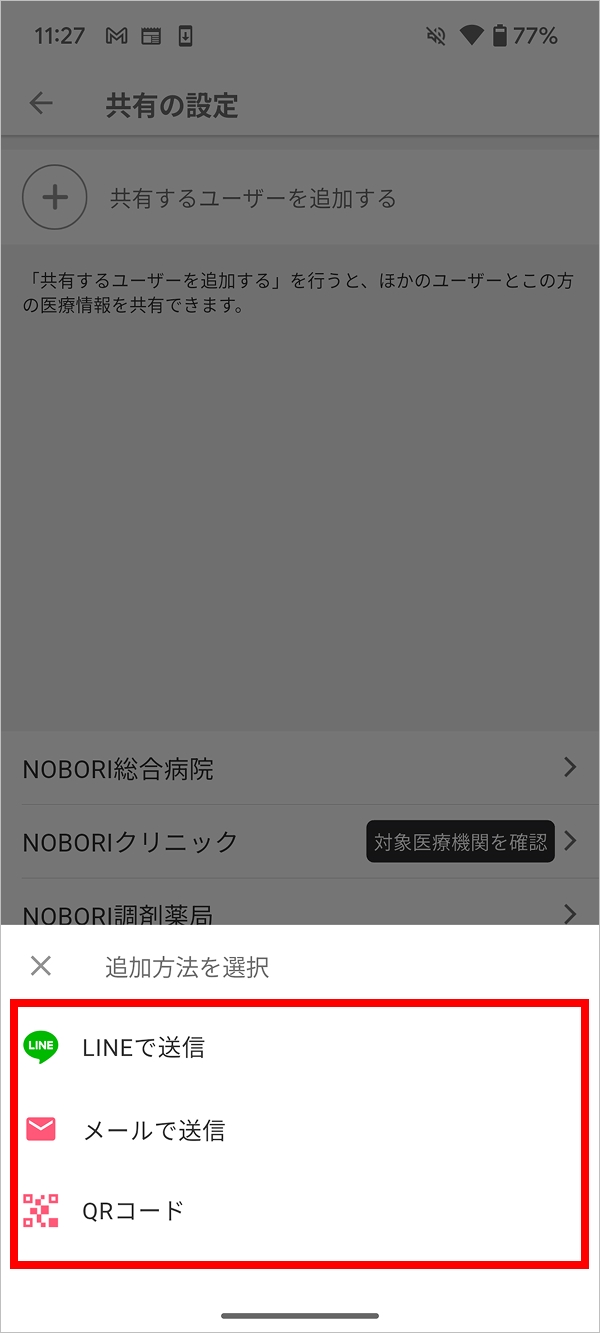The width and height of the screenshot is (600, 1333).
Task: Choose メールで送信 option
Action: [x=300, y=1130]
